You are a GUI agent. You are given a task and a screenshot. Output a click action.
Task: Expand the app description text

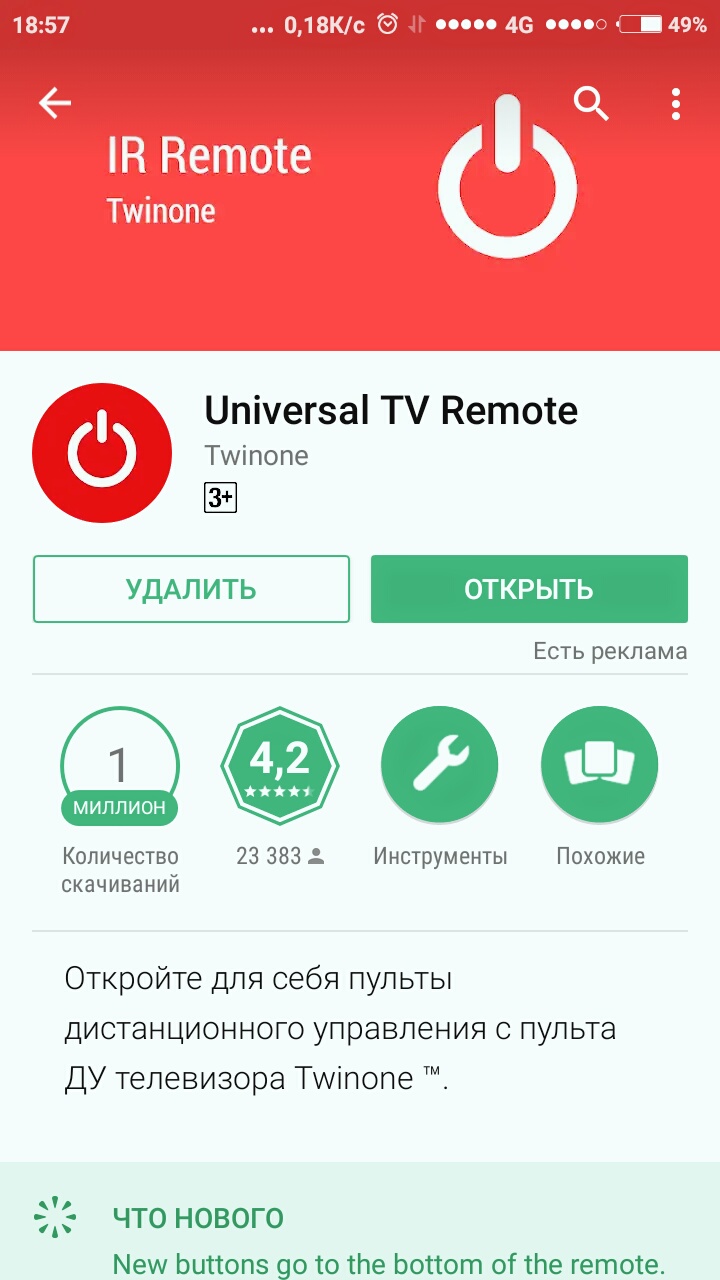click(x=340, y=1029)
